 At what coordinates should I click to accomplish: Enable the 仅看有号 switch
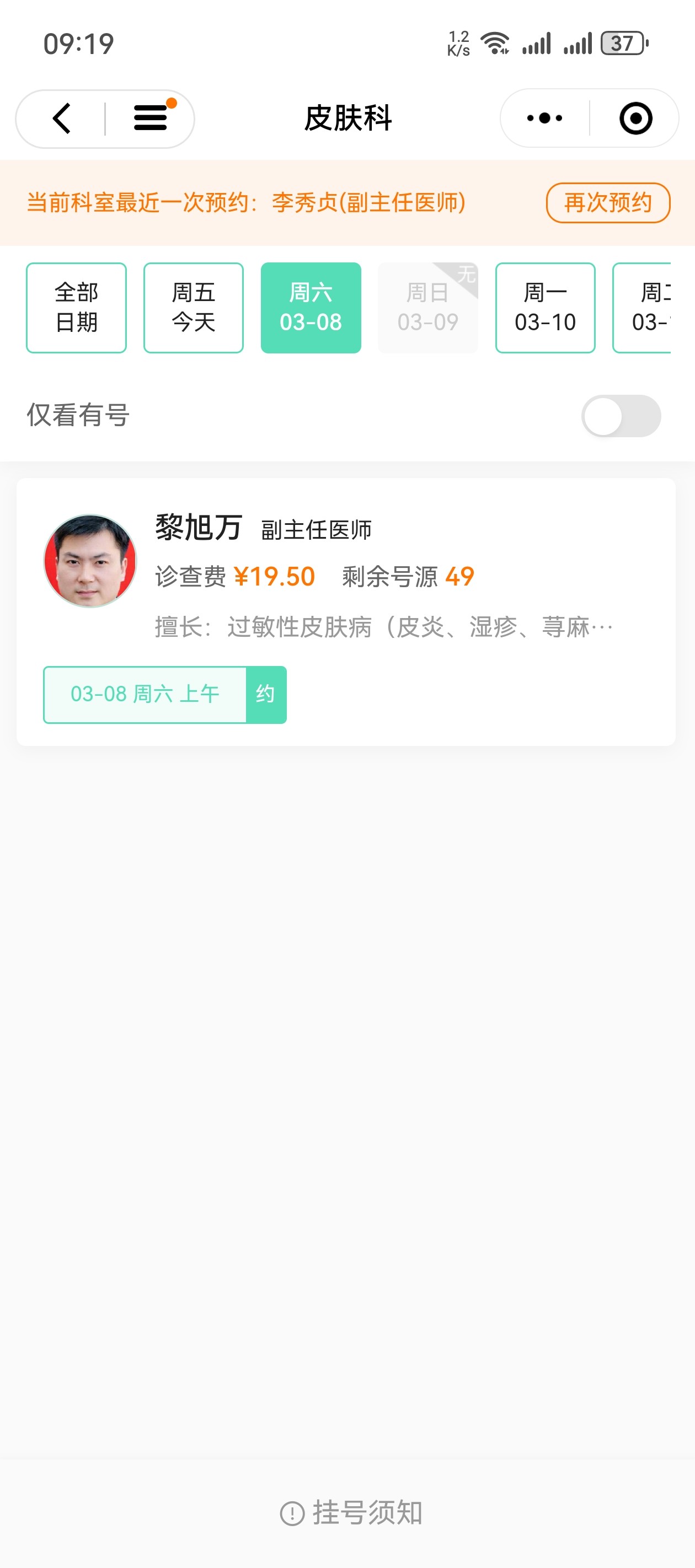point(621,416)
